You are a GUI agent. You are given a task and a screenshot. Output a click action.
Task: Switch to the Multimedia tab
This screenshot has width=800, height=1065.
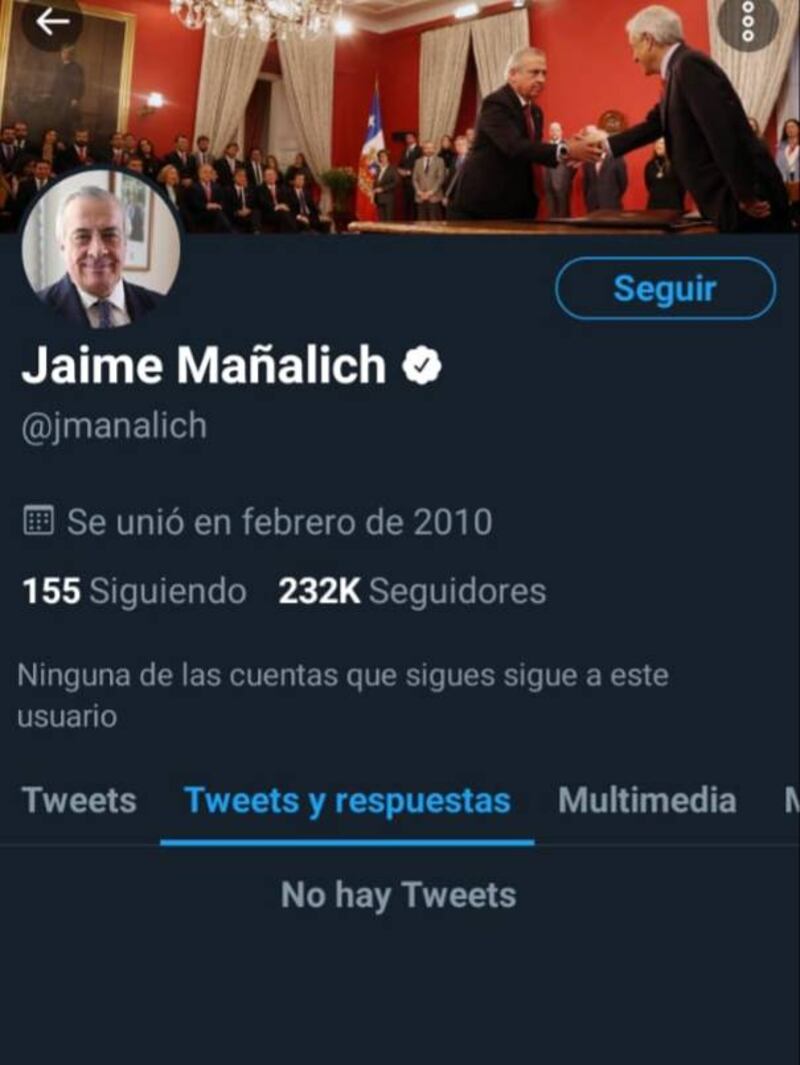[x=647, y=800]
